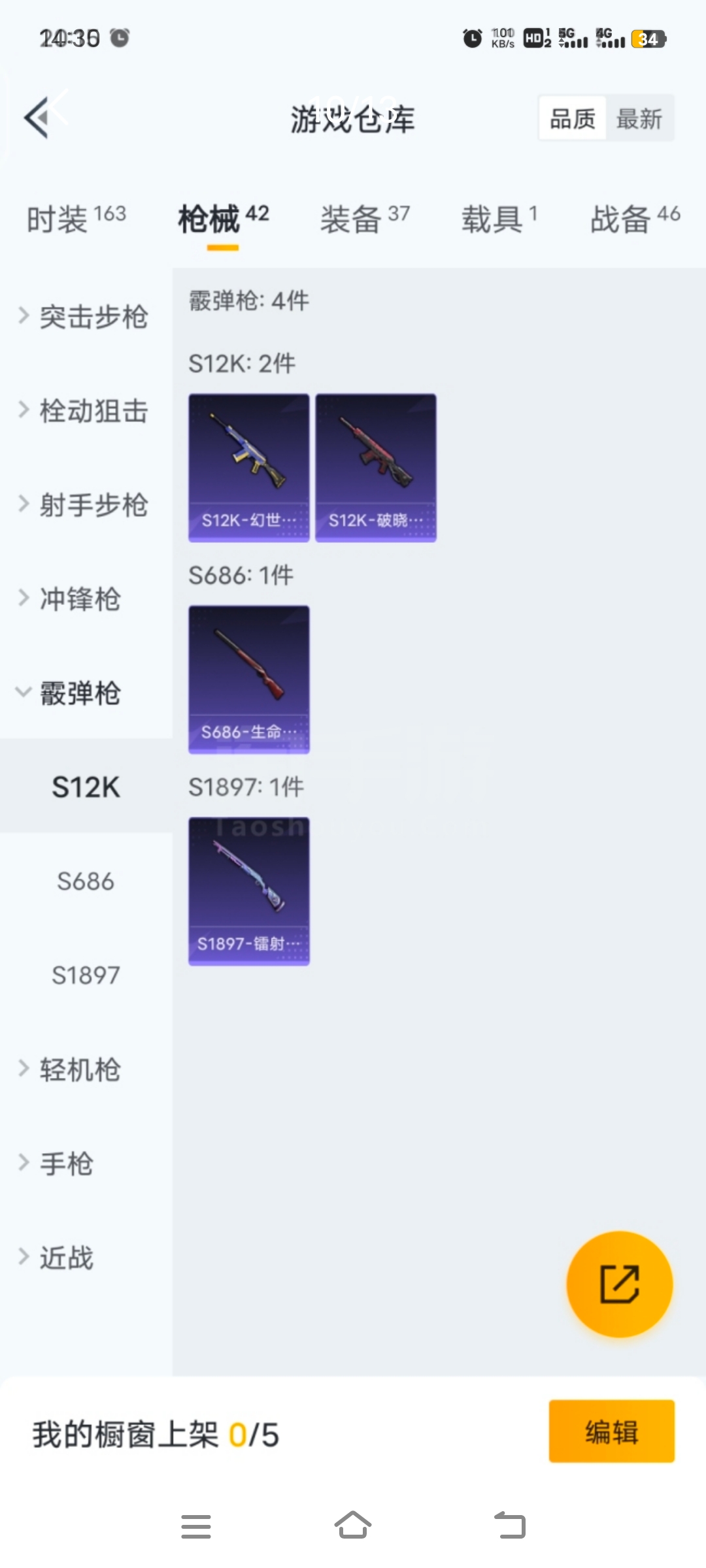706x1568 pixels.
Task: Open the S1897-镭射 skin card
Action: click(x=249, y=891)
